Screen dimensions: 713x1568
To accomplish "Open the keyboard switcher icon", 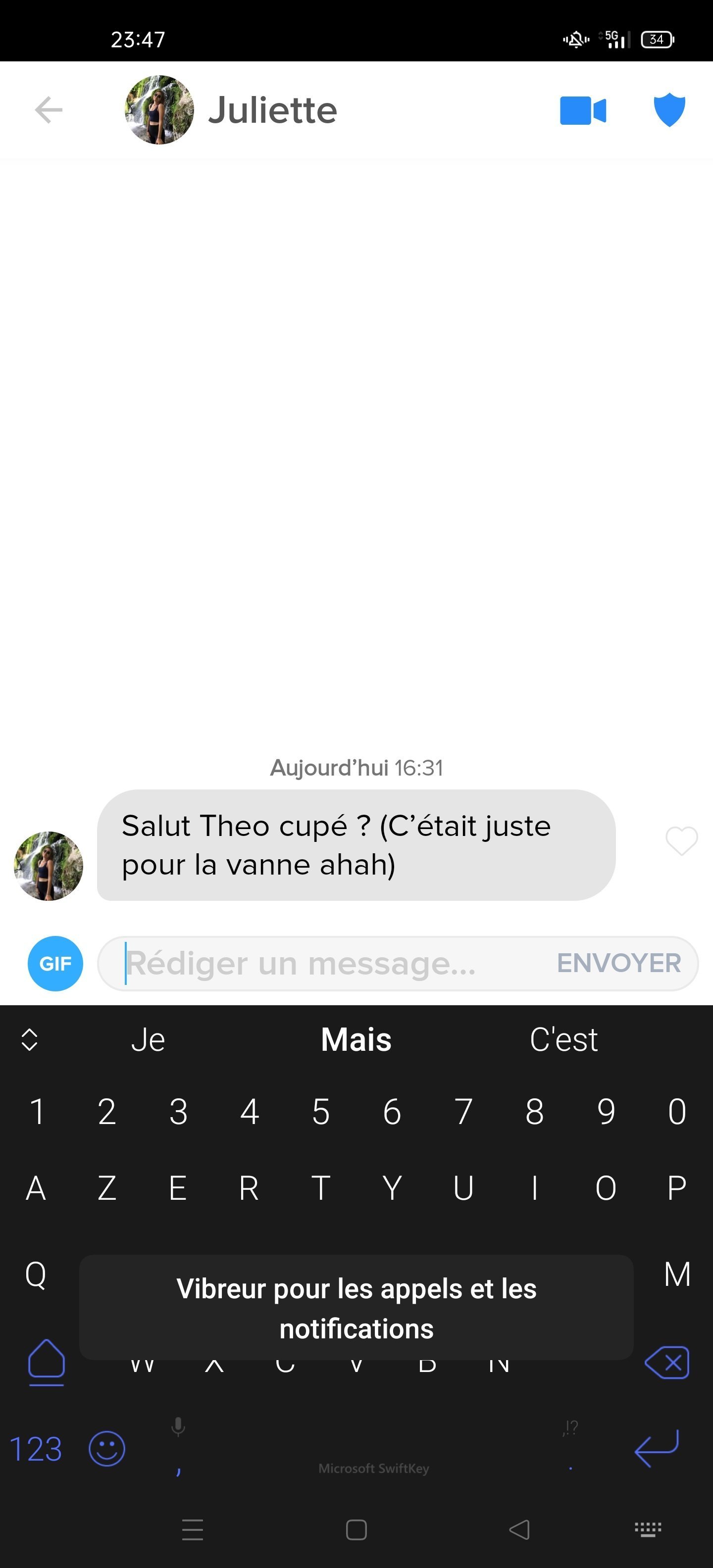I will [x=648, y=1530].
